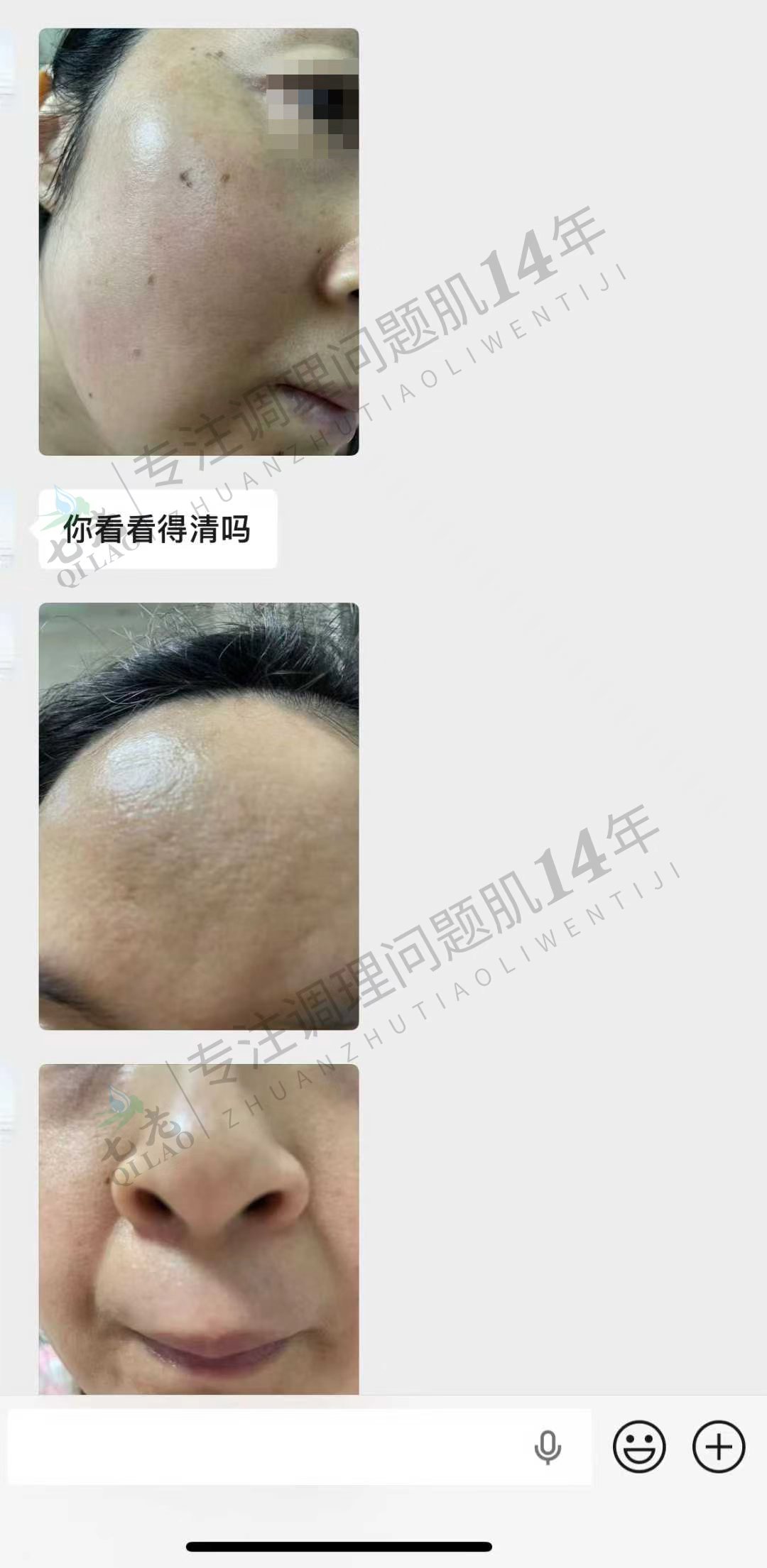This screenshot has width=767, height=1568.
Task: Open the cheek photo with dark spots
Action: [x=198, y=241]
